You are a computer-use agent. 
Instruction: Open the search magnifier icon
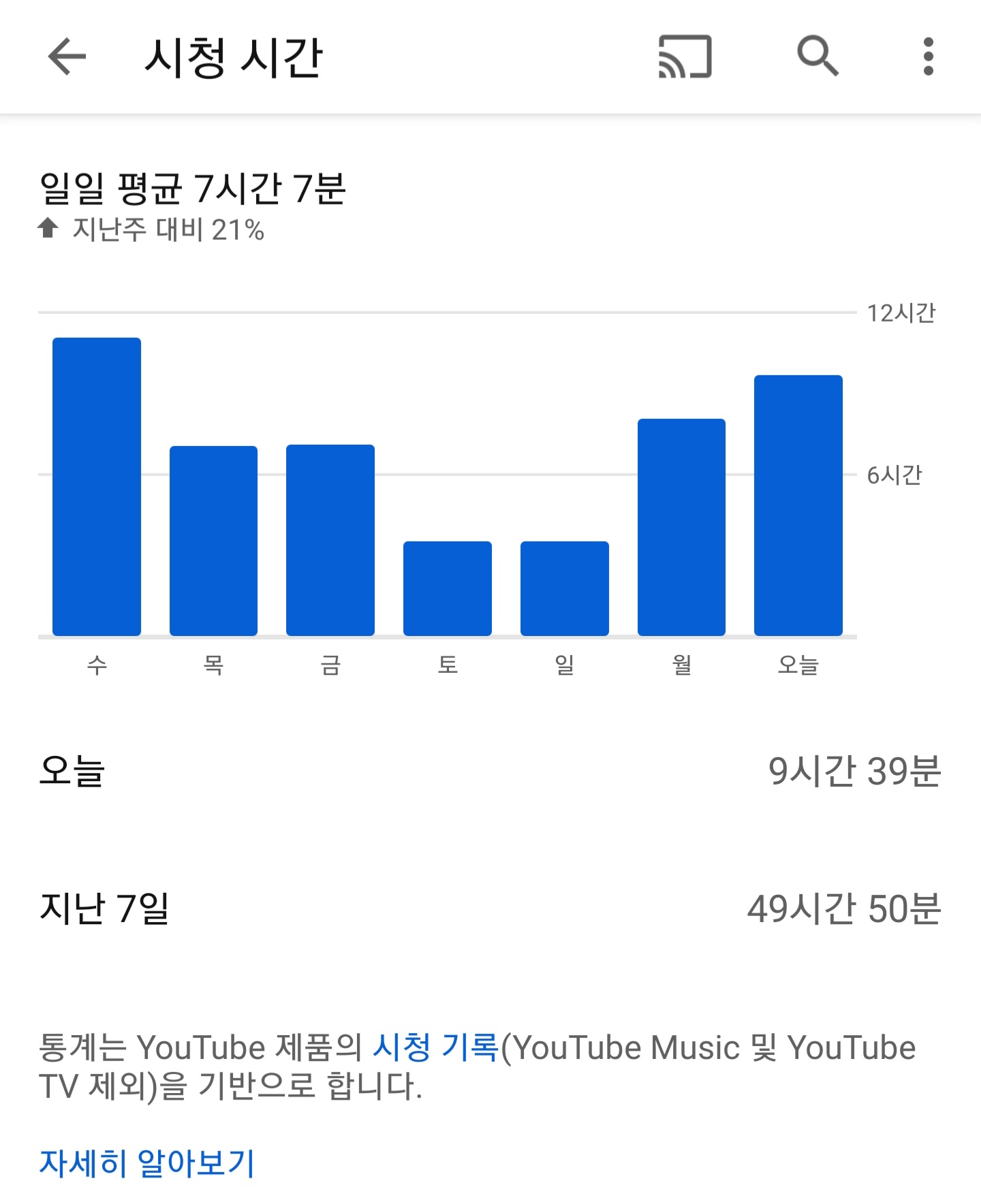[x=817, y=57]
